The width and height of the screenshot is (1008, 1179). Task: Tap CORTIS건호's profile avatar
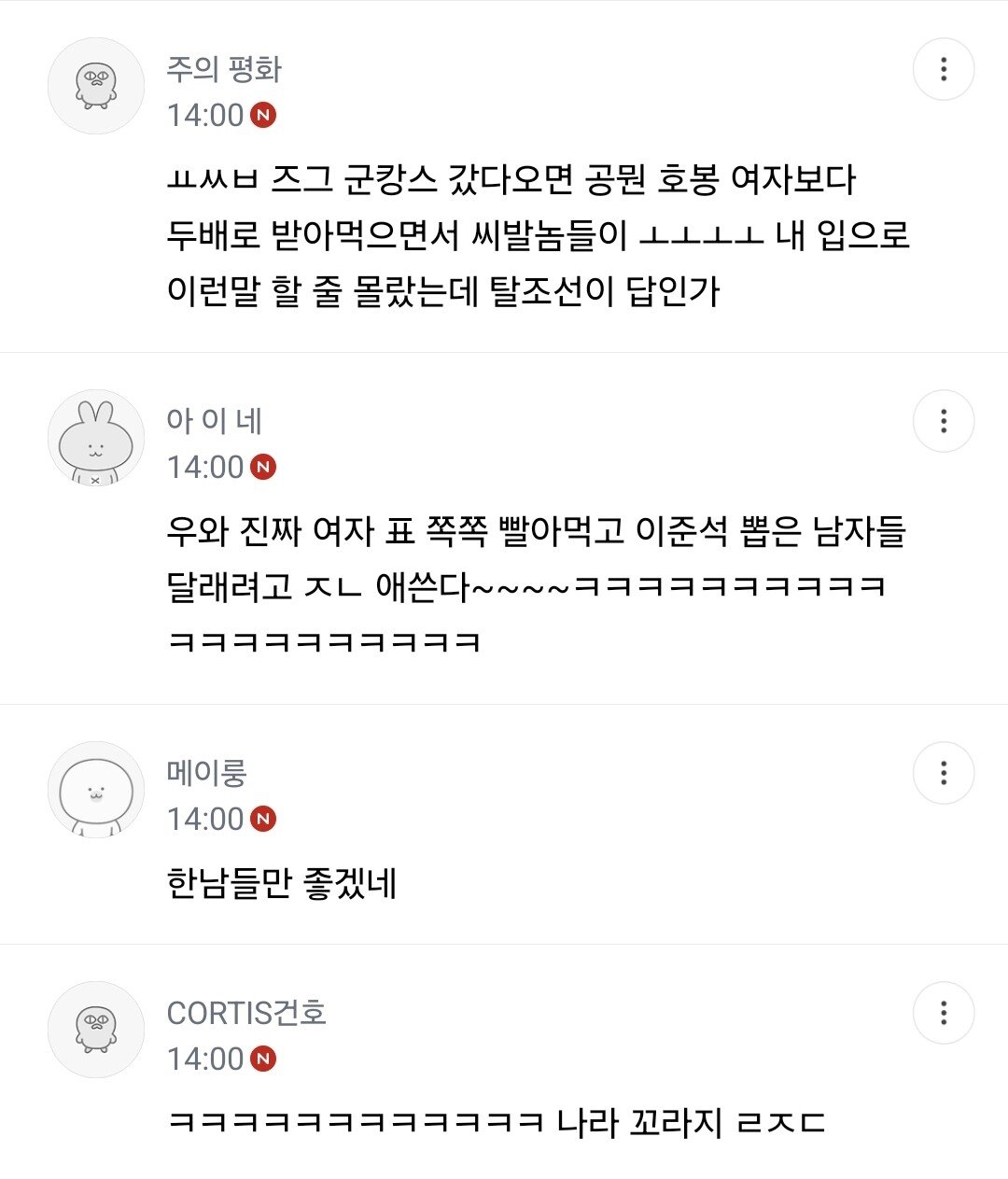96,1030
